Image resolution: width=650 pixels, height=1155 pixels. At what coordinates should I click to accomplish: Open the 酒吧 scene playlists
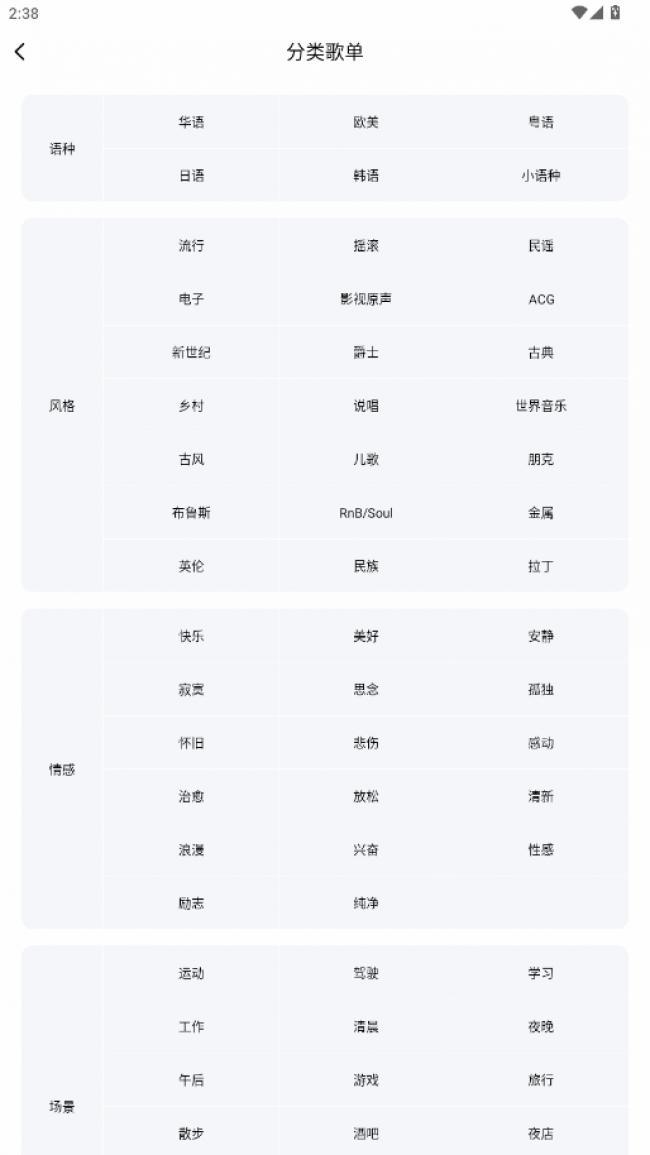pyautogui.click(x=366, y=1134)
